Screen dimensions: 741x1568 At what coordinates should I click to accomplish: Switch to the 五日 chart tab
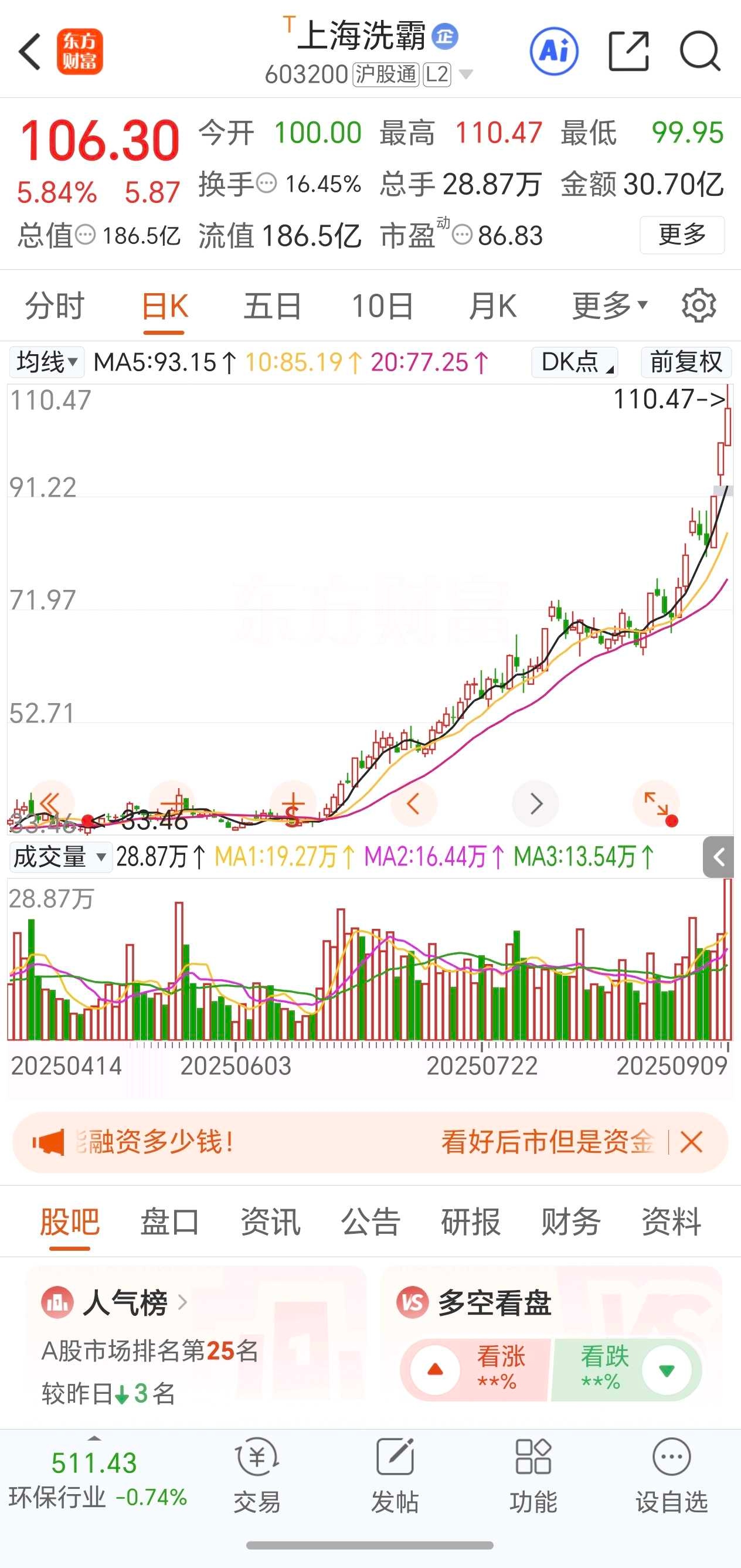click(273, 306)
